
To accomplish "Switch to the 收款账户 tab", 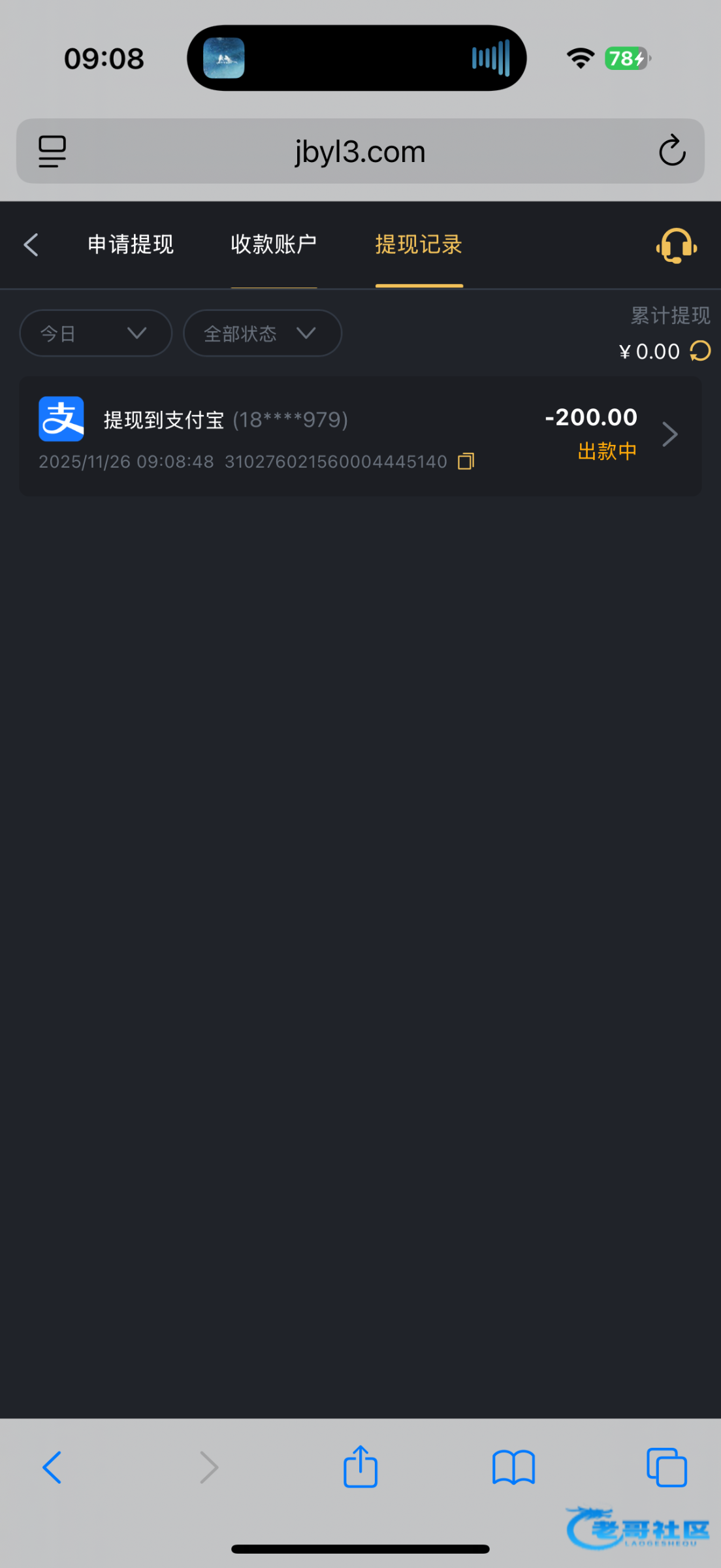I will (274, 245).
